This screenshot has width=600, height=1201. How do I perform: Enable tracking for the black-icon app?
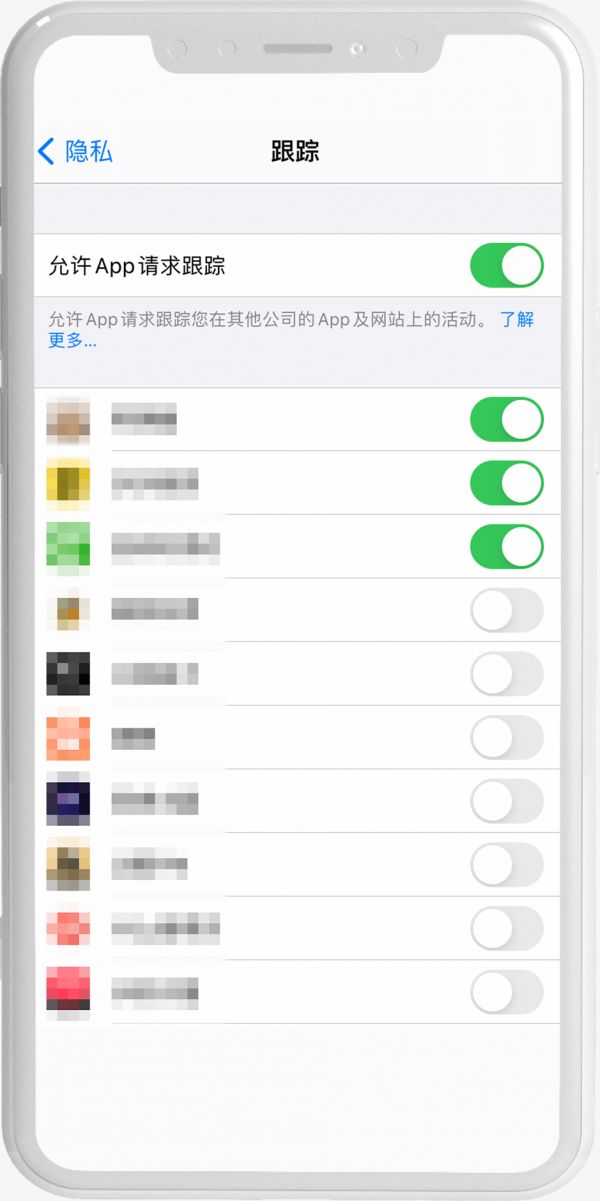506,674
